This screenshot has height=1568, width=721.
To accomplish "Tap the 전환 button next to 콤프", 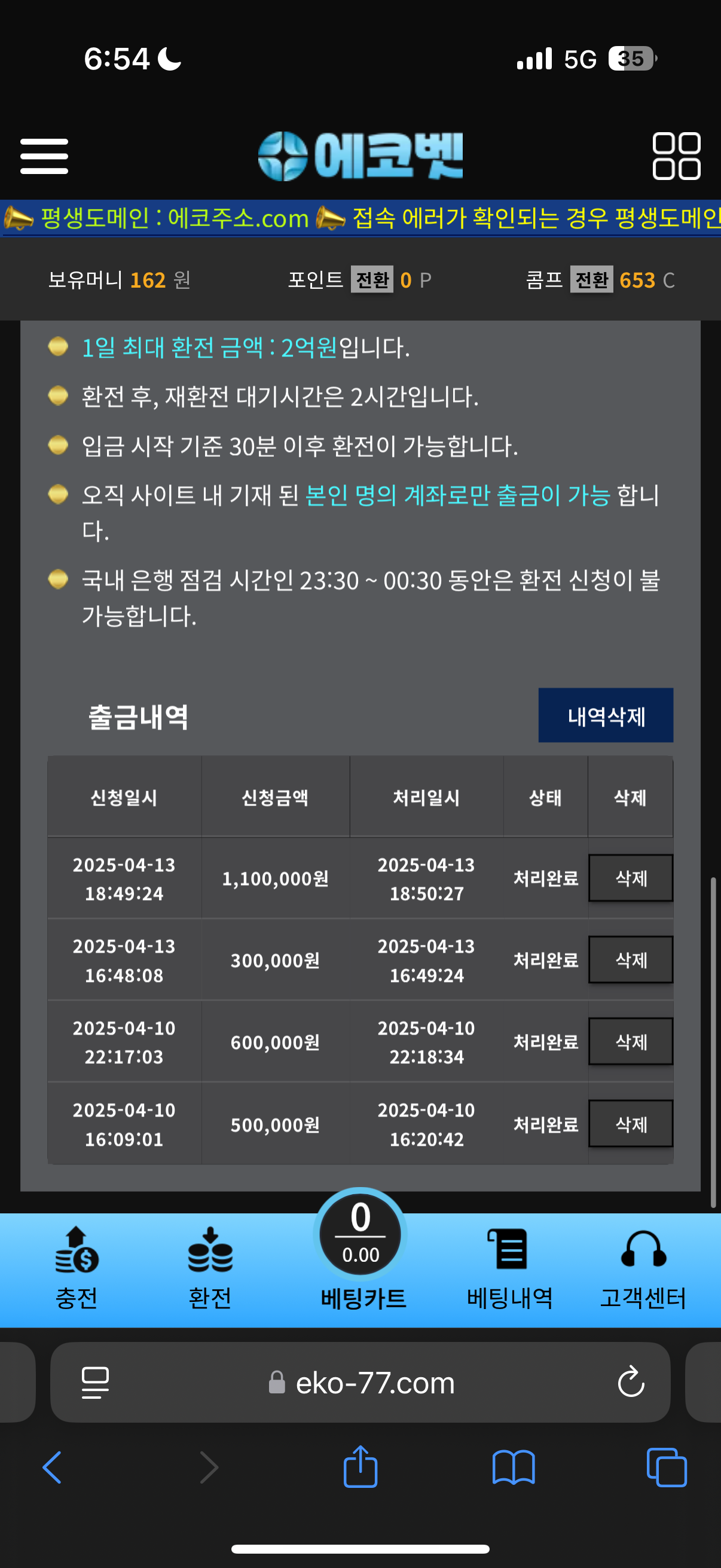I will (x=591, y=280).
